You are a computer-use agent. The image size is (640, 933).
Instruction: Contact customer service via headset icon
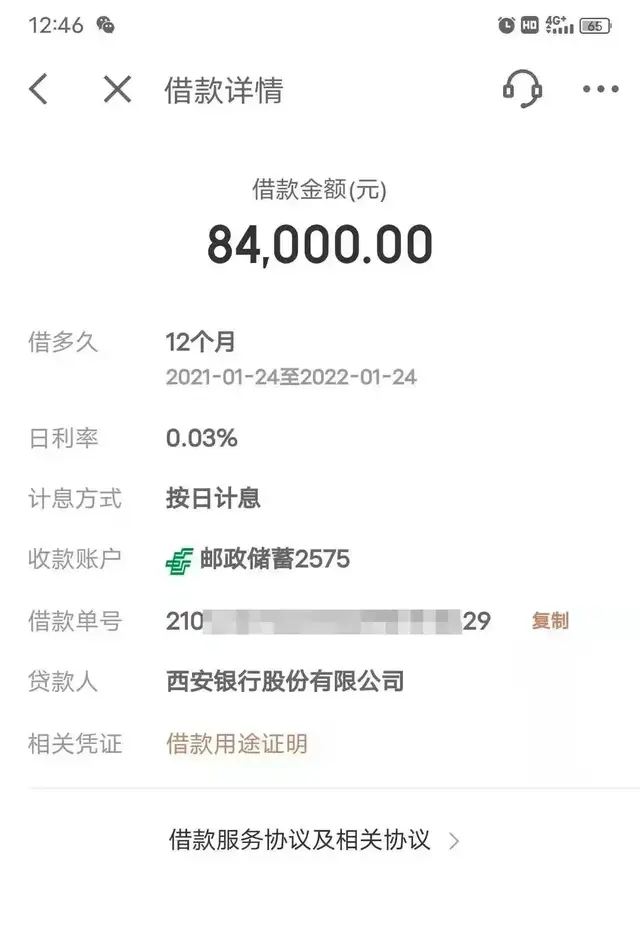(x=522, y=89)
